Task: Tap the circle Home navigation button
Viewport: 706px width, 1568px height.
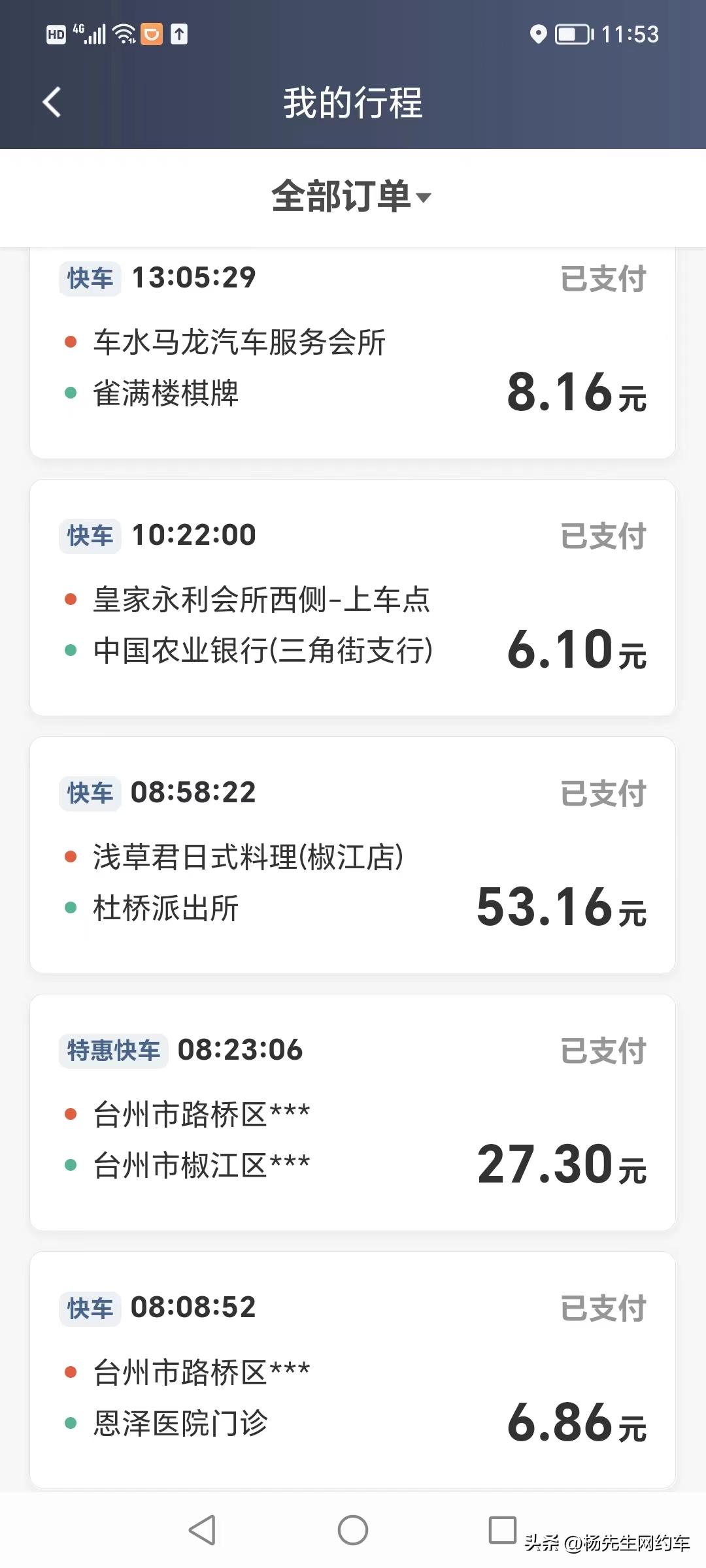Action: point(352,1529)
